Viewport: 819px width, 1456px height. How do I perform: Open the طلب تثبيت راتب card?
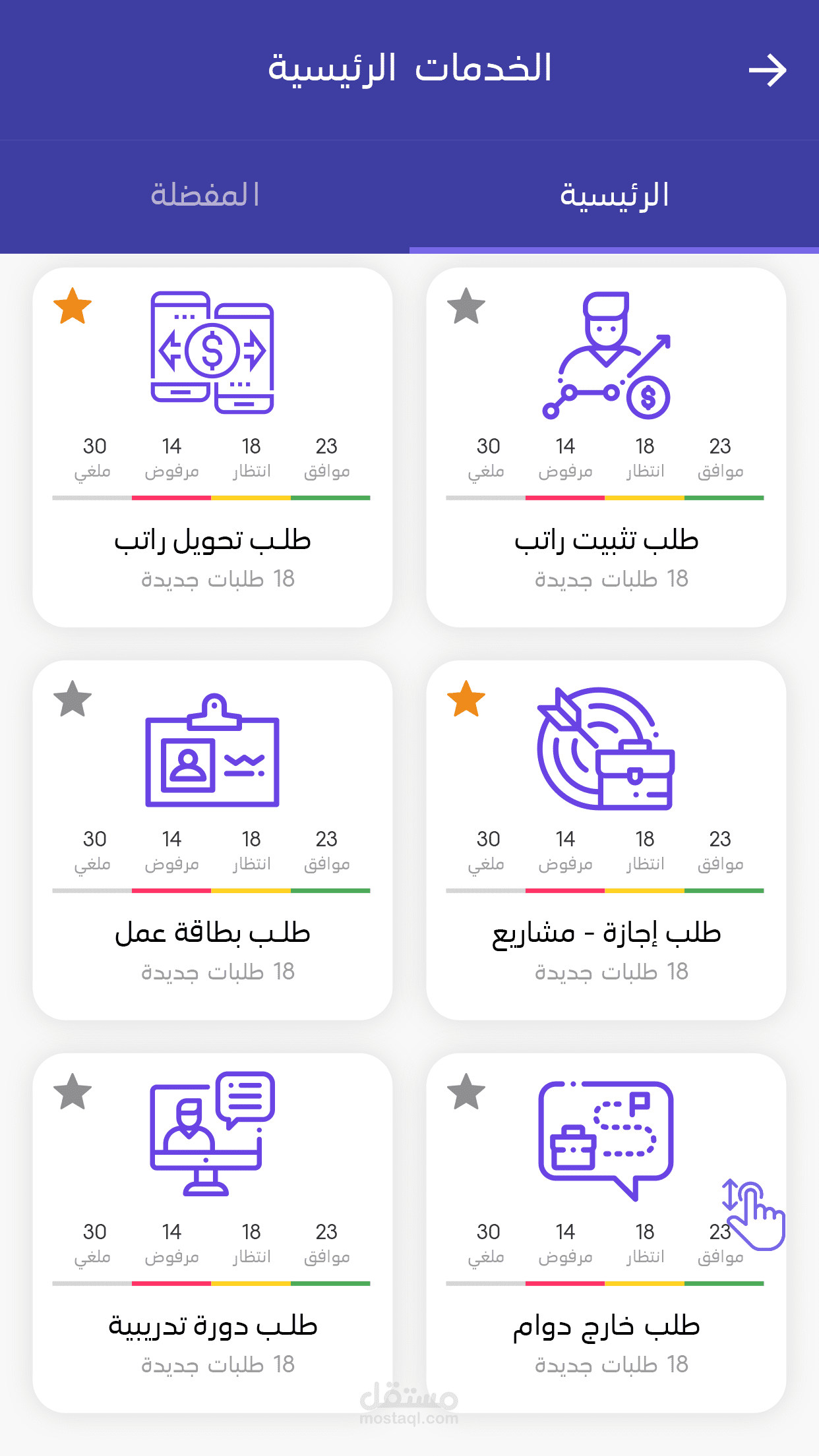[x=606, y=540]
